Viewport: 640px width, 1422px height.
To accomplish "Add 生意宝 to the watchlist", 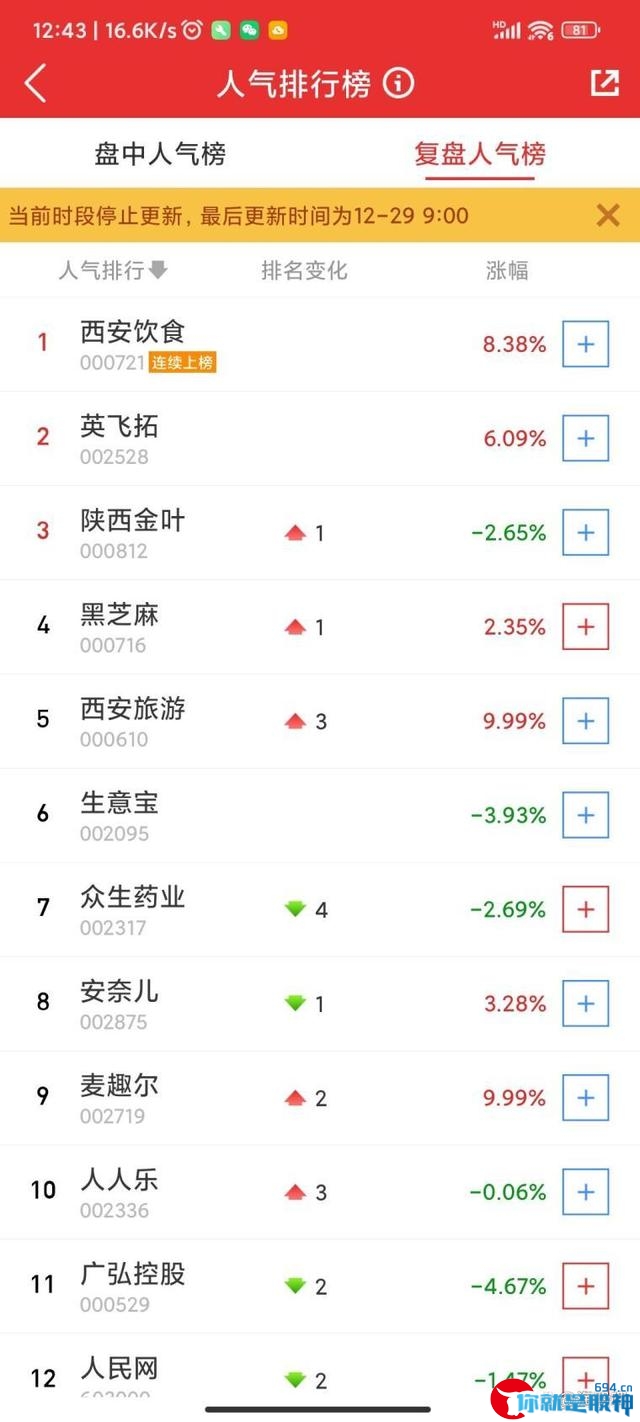I will click(586, 815).
